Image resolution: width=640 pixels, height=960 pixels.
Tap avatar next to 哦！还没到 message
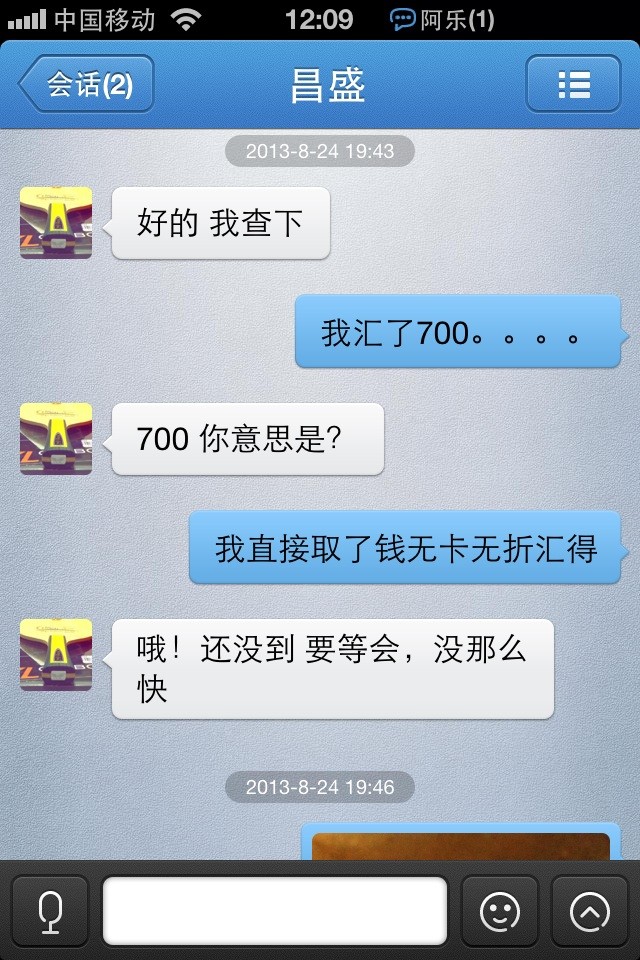pos(56,655)
